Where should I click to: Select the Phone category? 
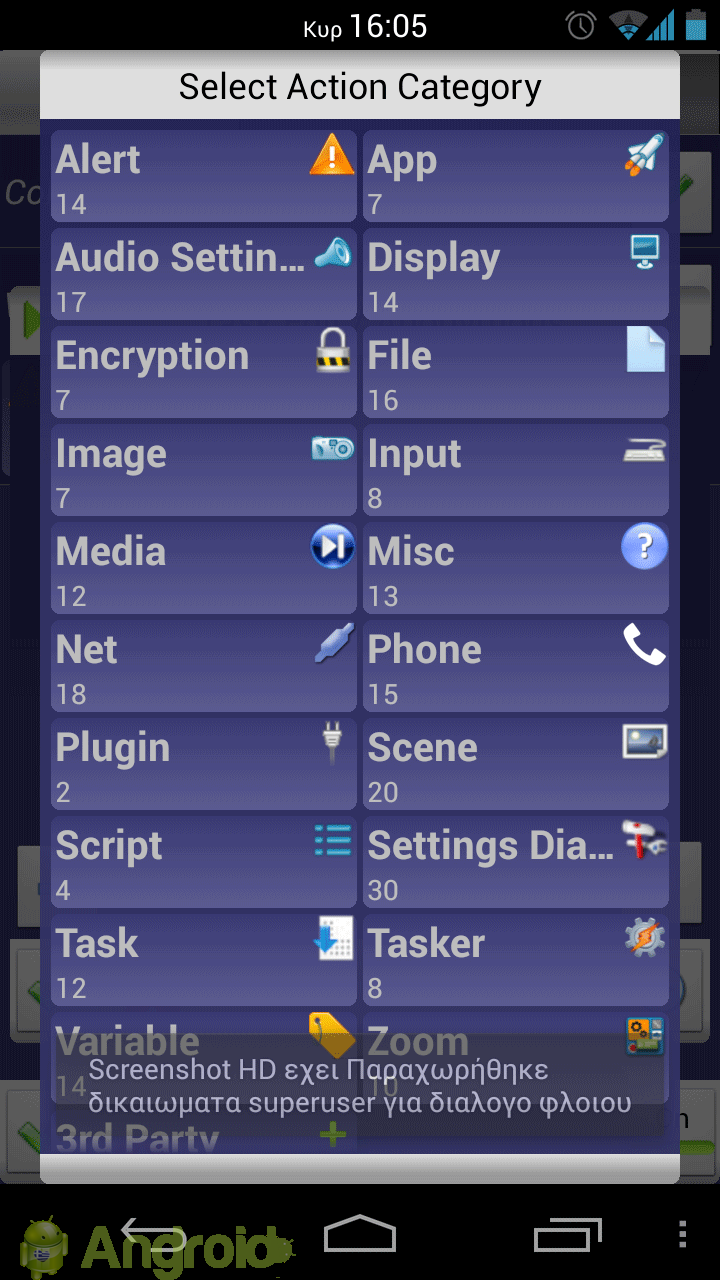(x=516, y=666)
